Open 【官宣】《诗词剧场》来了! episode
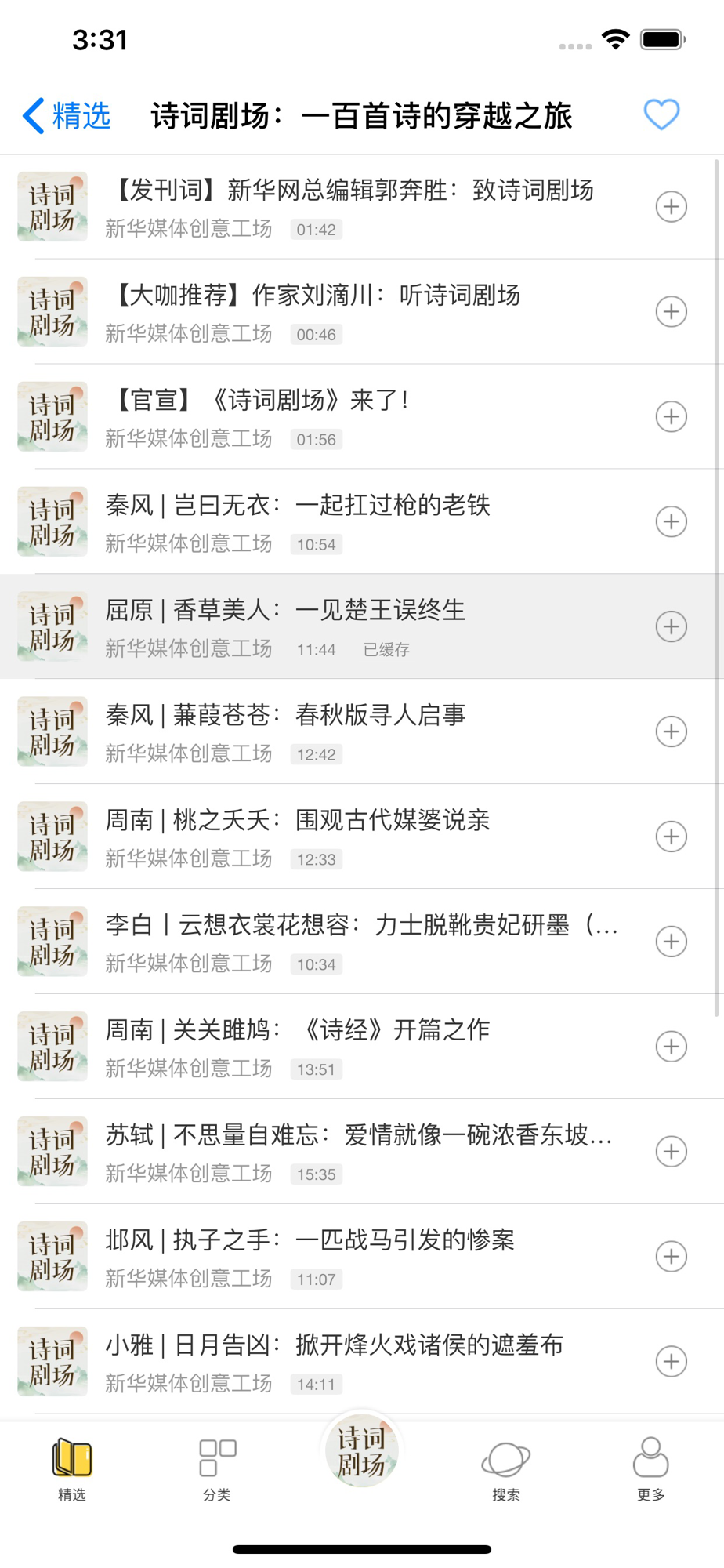The image size is (724, 1568). (x=362, y=417)
